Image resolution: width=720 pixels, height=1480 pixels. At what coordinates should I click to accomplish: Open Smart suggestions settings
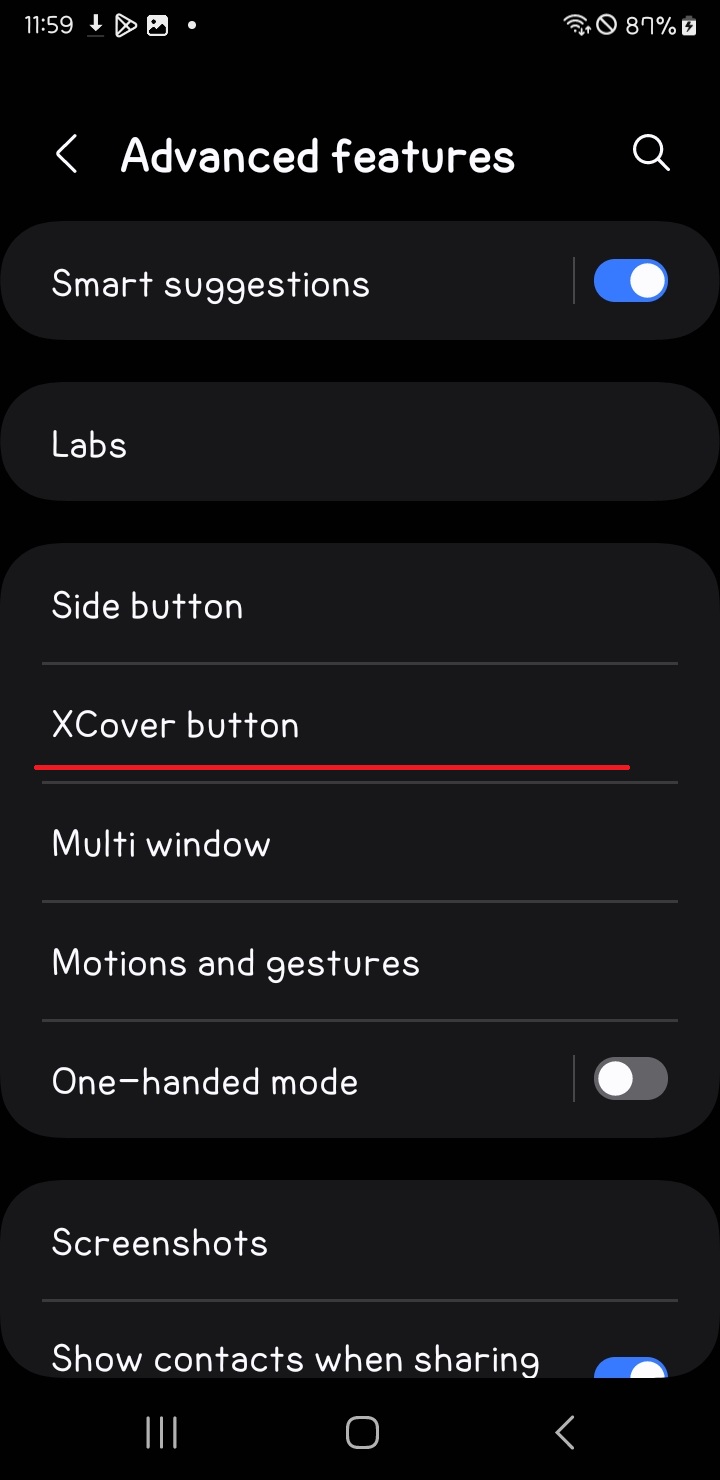click(280, 284)
